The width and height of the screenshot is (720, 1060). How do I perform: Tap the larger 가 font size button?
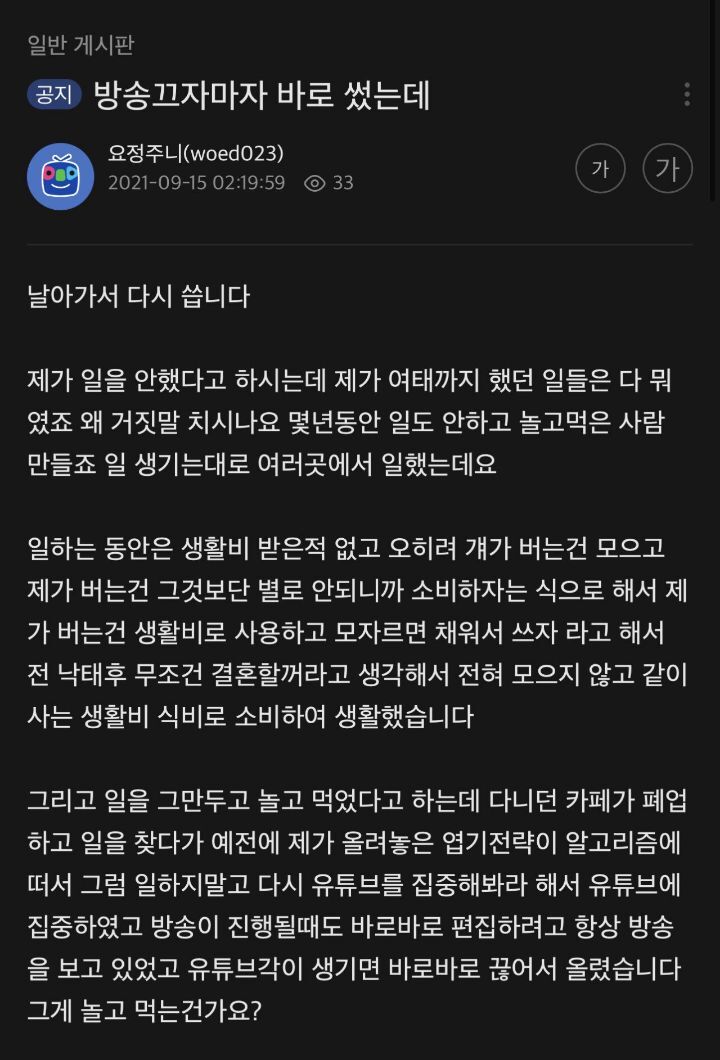tap(667, 169)
